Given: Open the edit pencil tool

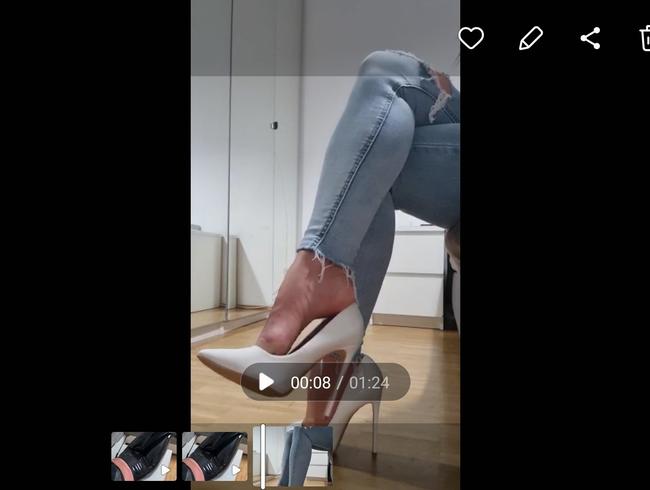Looking at the screenshot, I should coord(531,38).
